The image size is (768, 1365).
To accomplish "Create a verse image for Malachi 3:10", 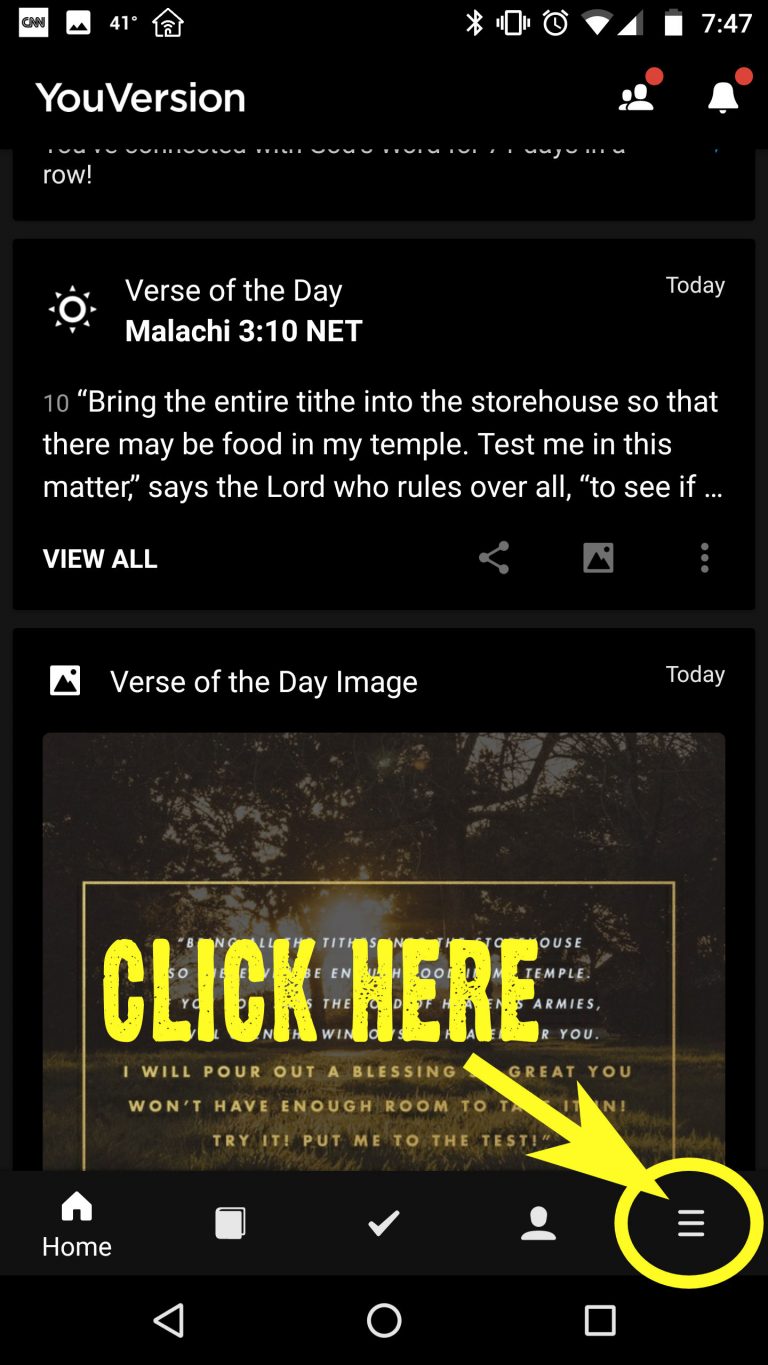I will pyautogui.click(x=598, y=558).
